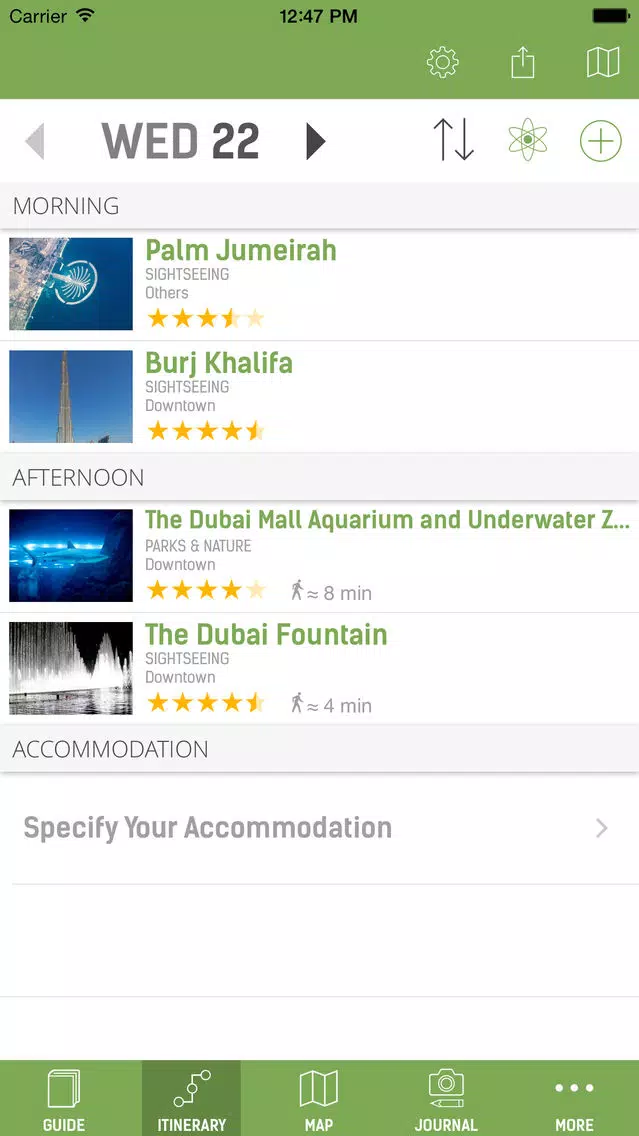Image resolution: width=639 pixels, height=1136 pixels.
Task: Open Palm Jumeirah
Action: 320,284
